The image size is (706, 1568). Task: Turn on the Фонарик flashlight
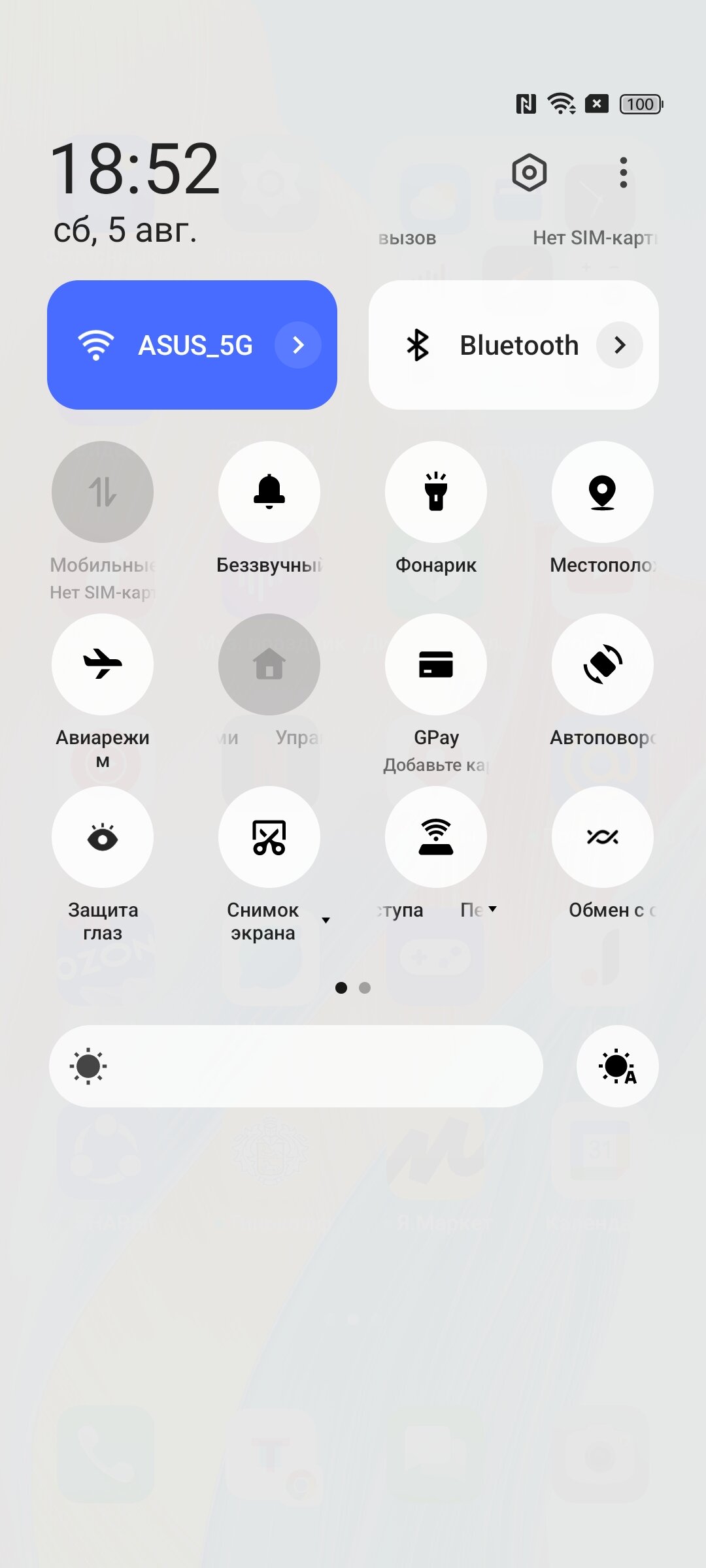click(436, 492)
